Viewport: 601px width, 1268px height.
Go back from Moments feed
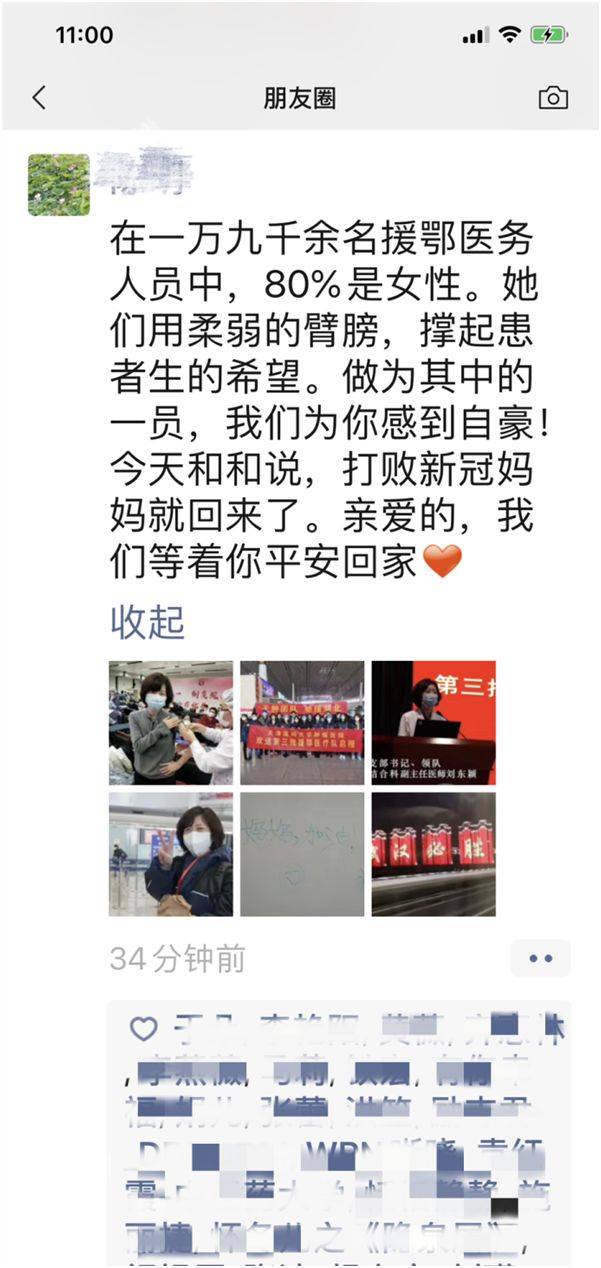[x=39, y=97]
